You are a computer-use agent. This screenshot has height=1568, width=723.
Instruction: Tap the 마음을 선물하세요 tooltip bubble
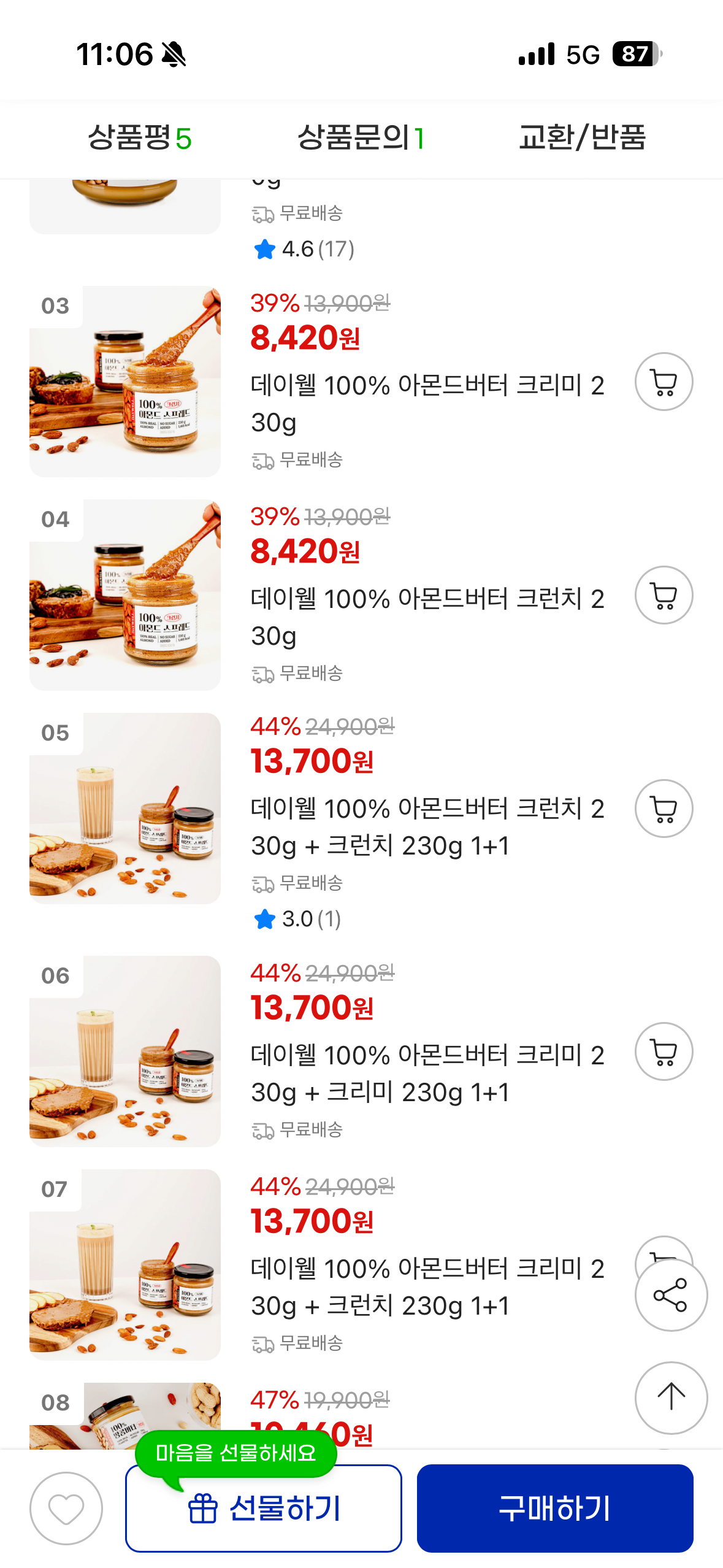tap(236, 1451)
